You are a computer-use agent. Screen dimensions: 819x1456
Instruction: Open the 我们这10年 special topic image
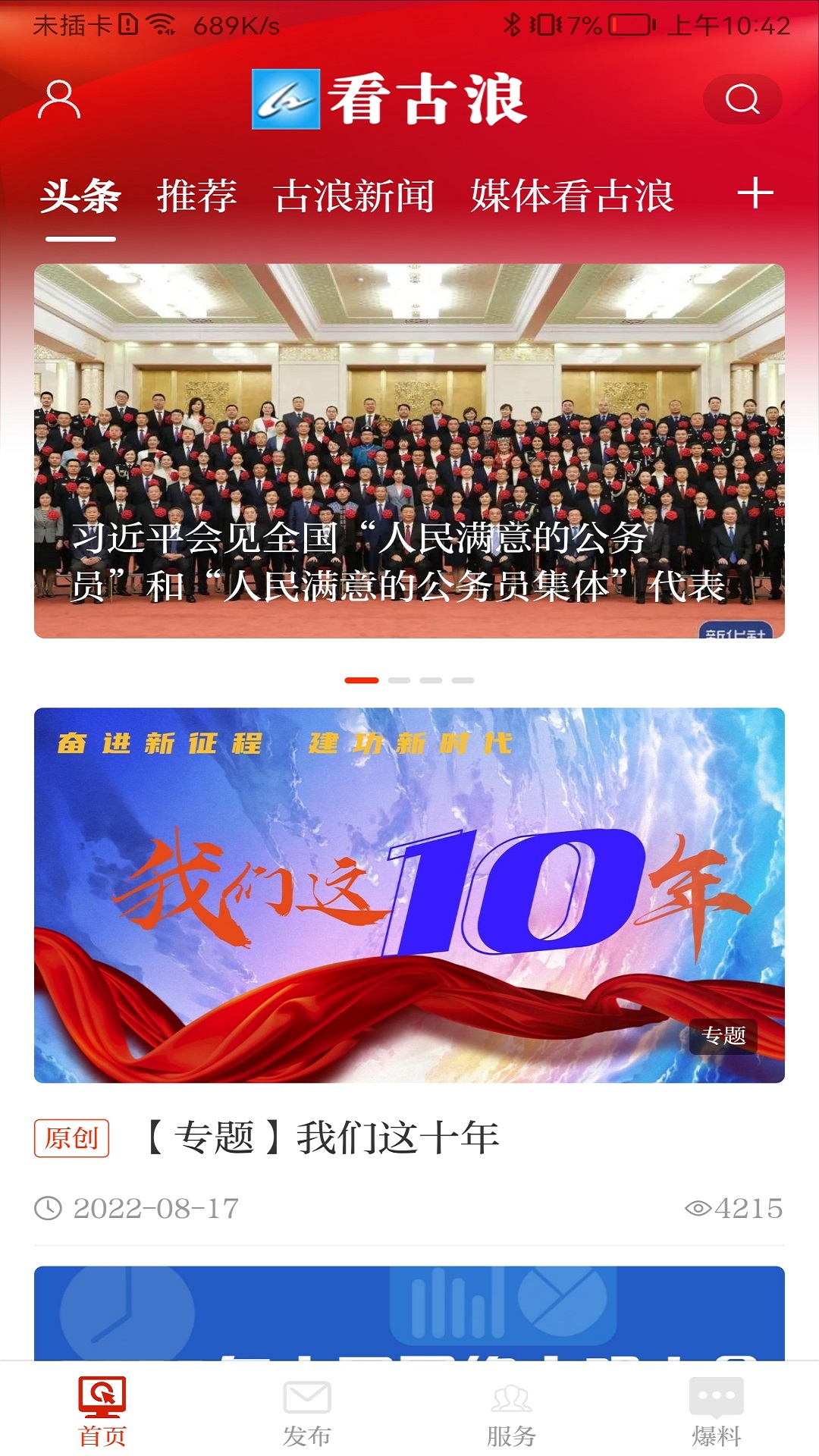(x=409, y=895)
